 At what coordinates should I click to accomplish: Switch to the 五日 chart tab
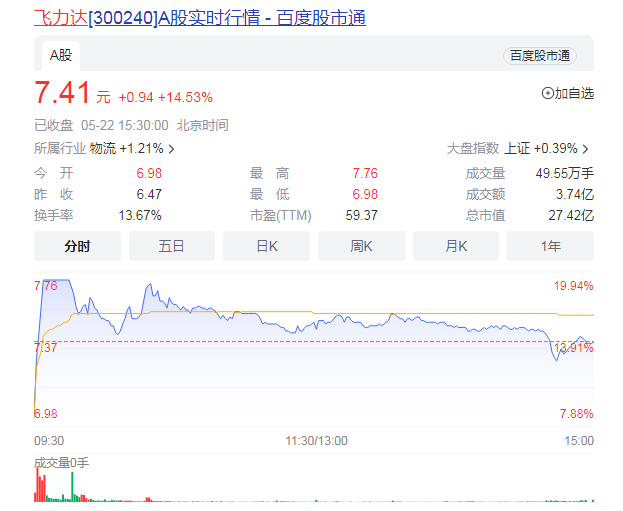(x=172, y=246)
